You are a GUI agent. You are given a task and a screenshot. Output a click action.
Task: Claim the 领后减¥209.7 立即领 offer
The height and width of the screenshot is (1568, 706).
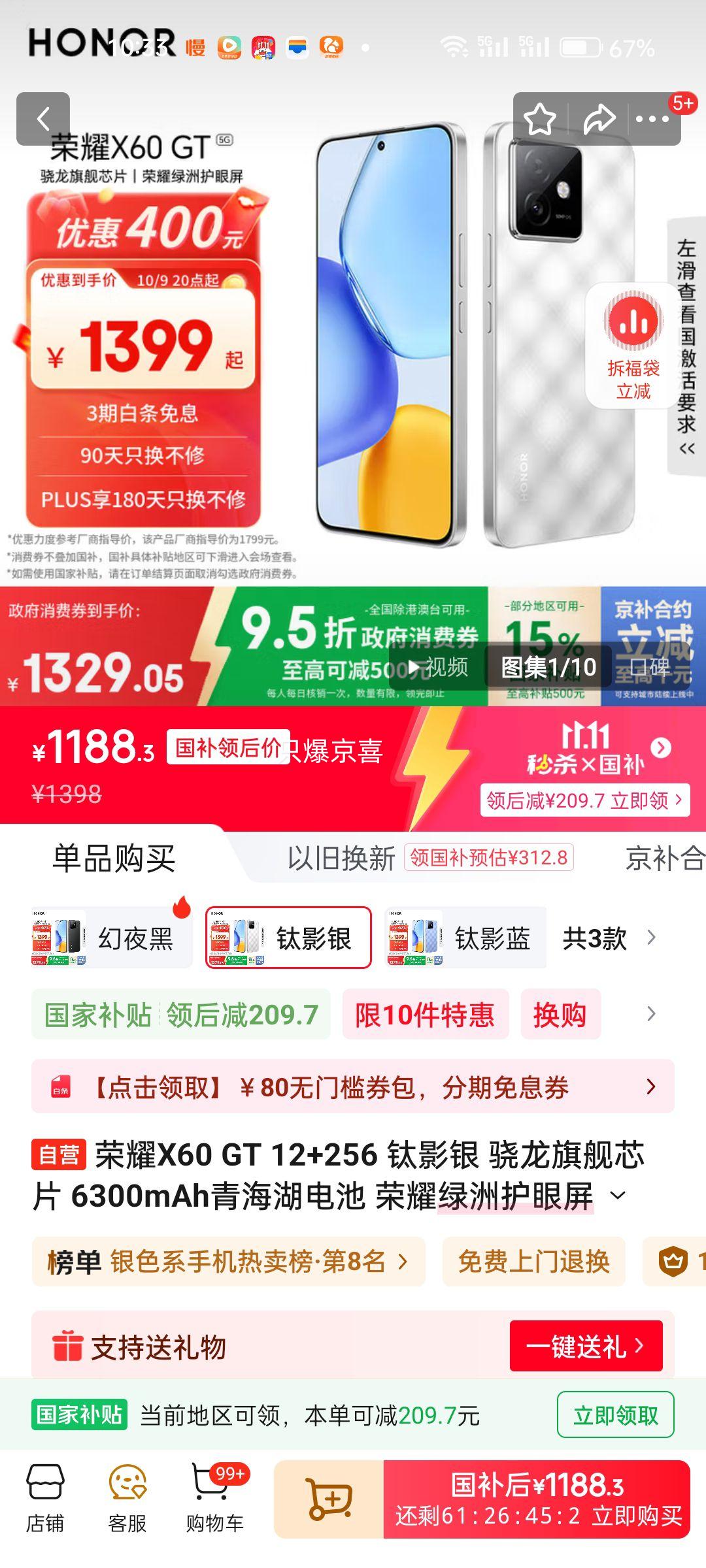(x=584, y=800)
